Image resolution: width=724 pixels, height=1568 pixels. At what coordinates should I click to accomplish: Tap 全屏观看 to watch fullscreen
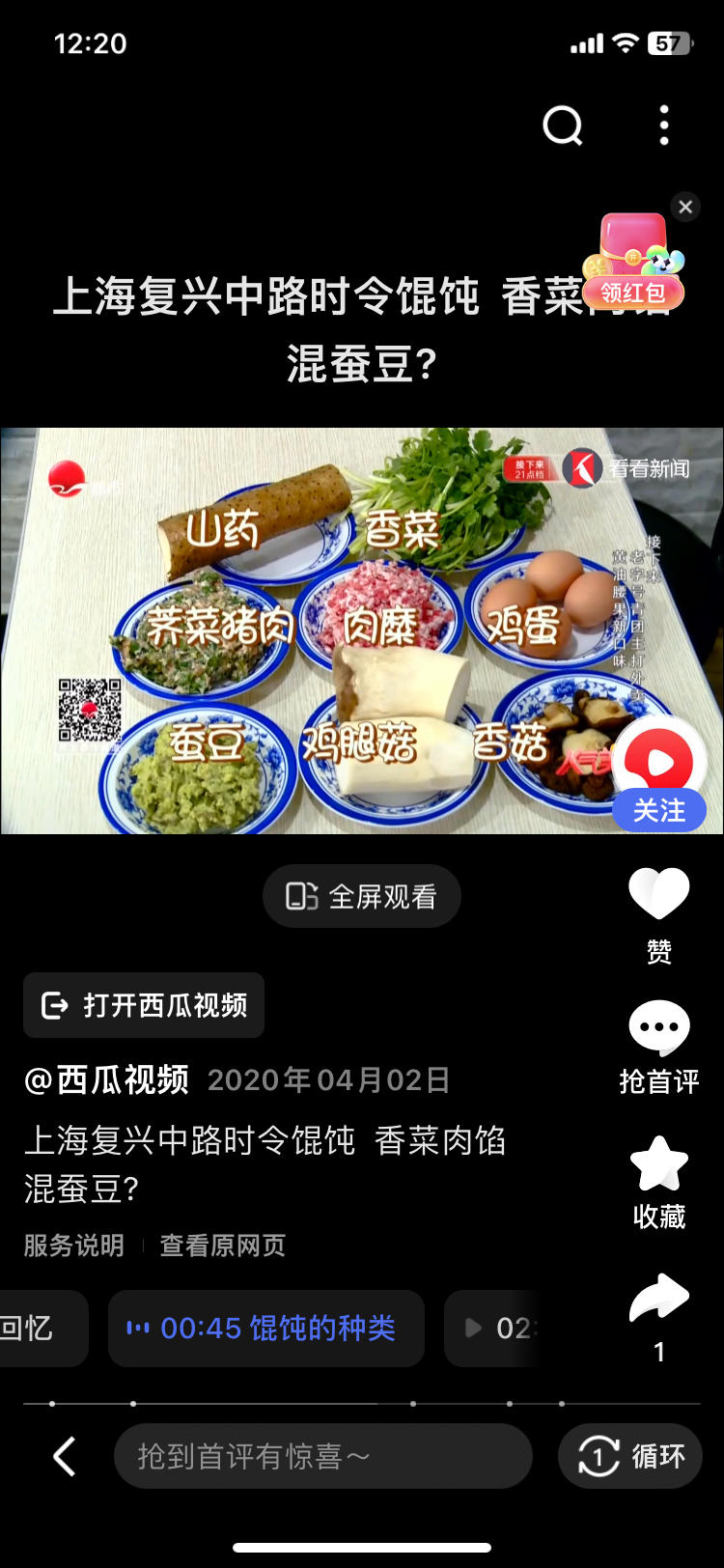point(362,897)
